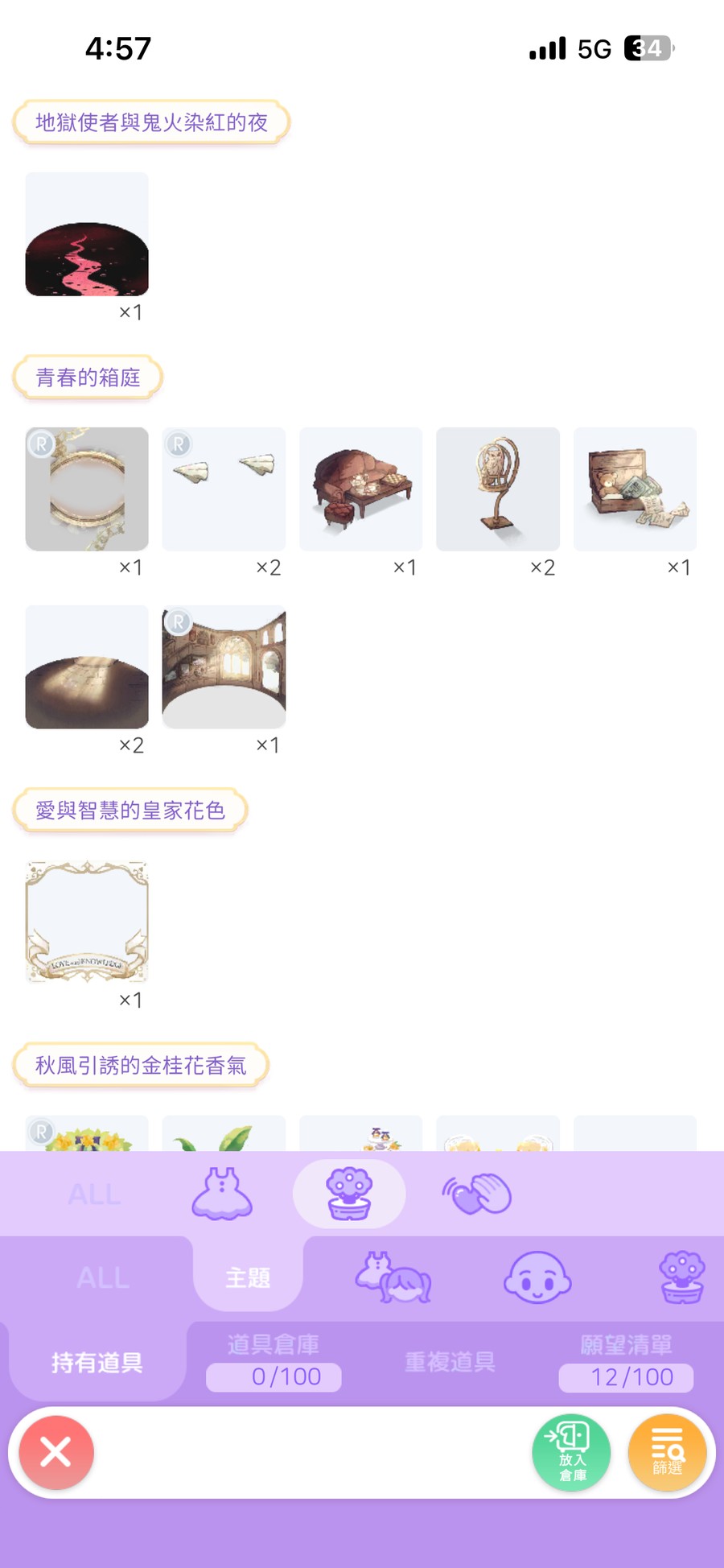The width and height of the screenshot is (724, 1568).
Task: Filter by the character with pet sub-category
Action: point(393,1277)
